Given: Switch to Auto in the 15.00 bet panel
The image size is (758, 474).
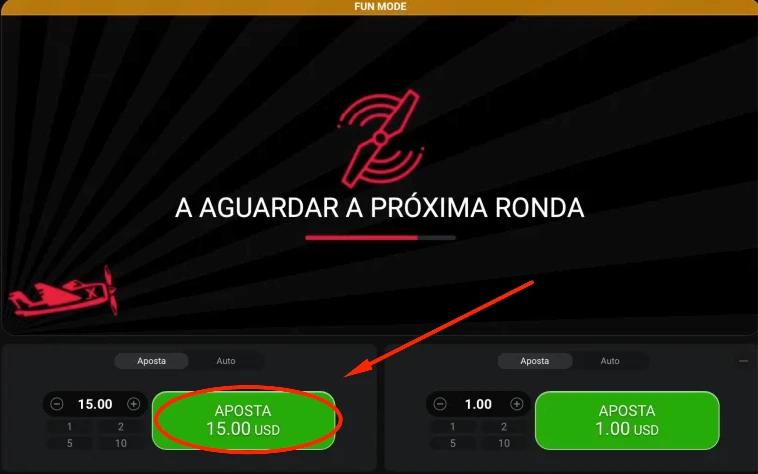Looking at the screenshot, I should click(226, 361).
